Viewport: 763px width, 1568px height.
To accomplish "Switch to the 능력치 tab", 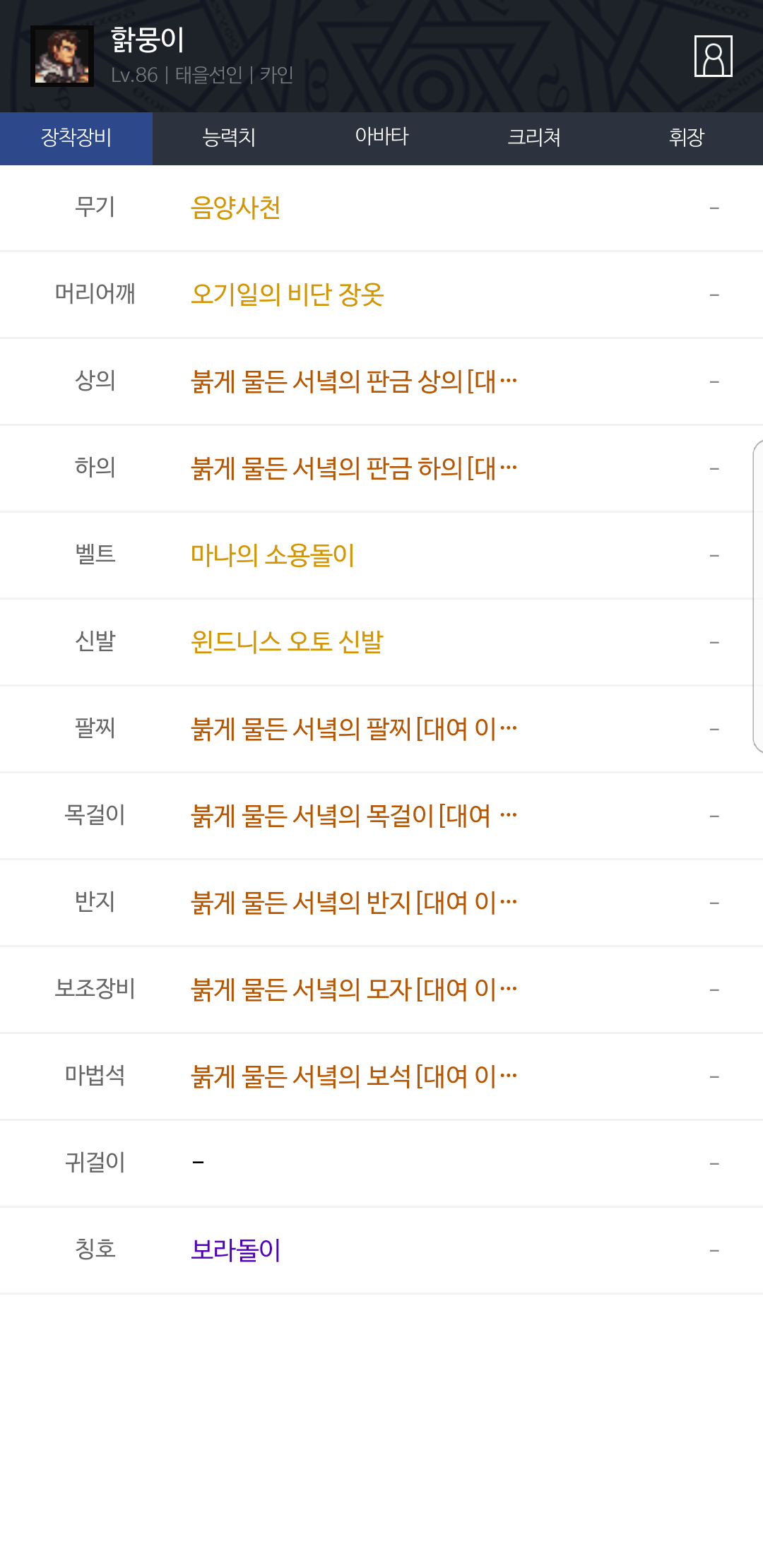I will click(229, 138).
